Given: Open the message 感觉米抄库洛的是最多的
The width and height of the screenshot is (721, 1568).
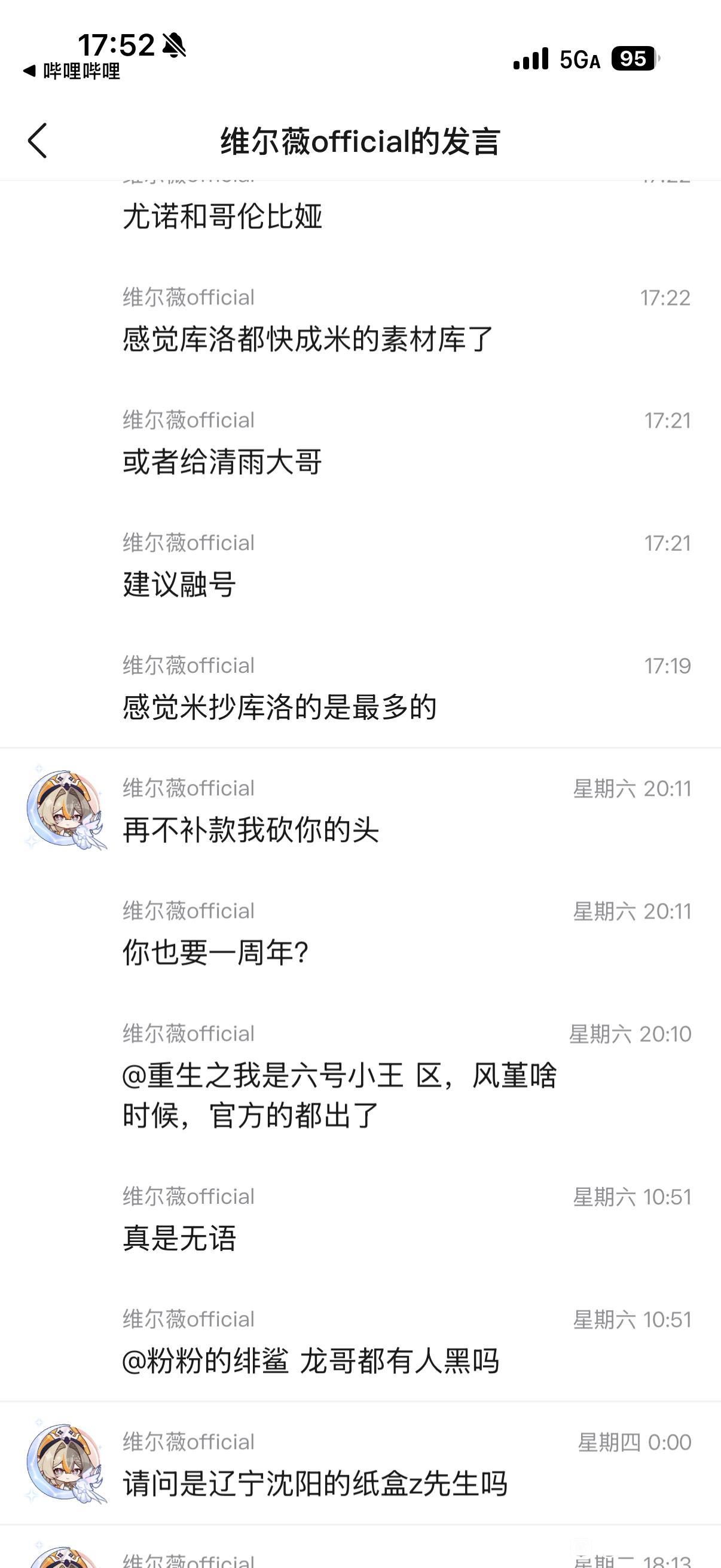Looking at the screenshot, I should point(280,707).
